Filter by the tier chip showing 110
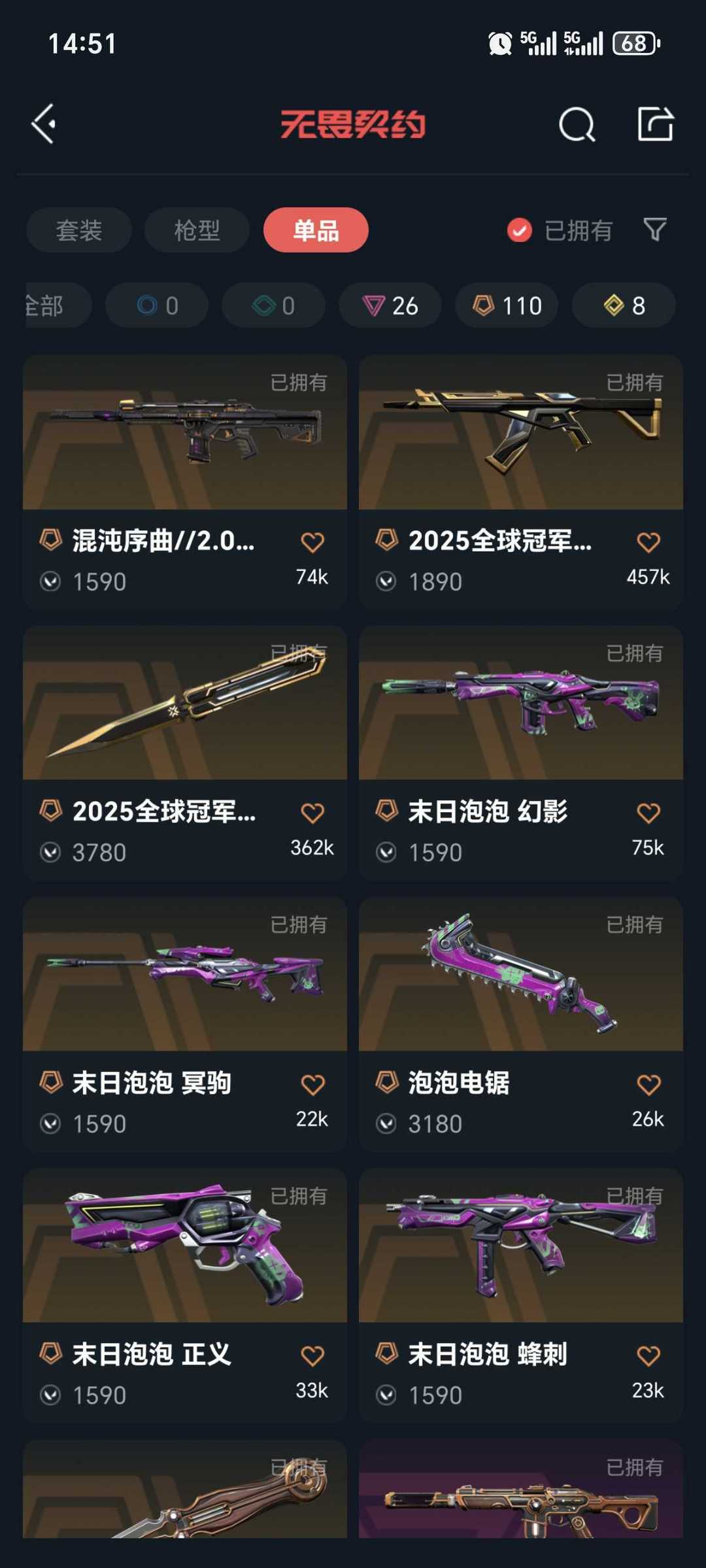This screenshot has height=1568, width=706. point(507,305)
